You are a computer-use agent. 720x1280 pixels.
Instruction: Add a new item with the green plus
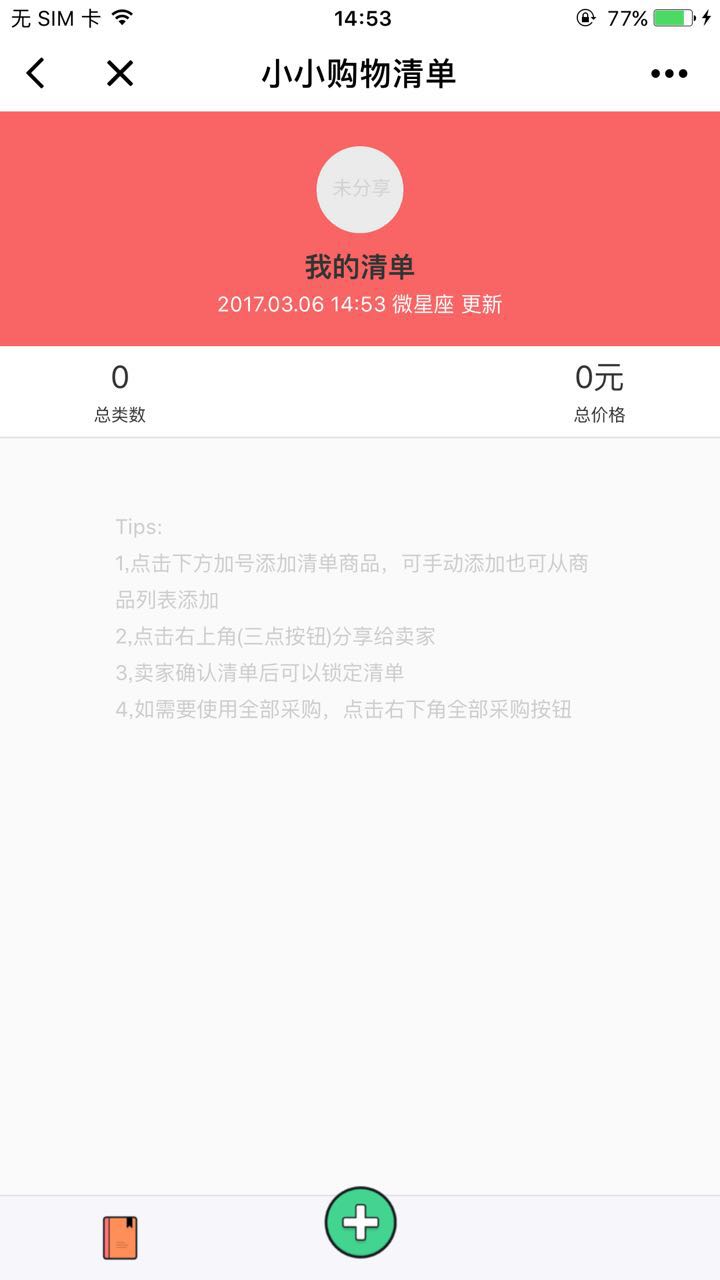tap(360, 1222)
